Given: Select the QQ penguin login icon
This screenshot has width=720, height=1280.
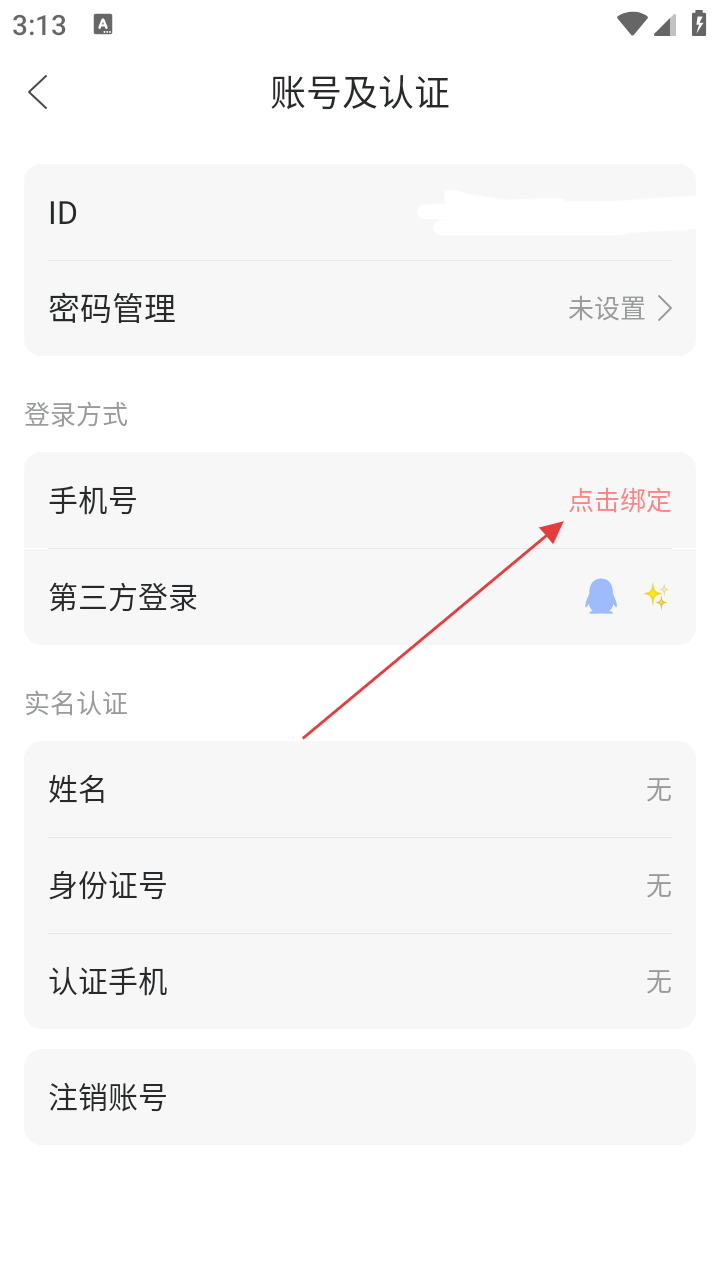Looking at the screenshot, I should pyautogui.click(x=601, y=597).
